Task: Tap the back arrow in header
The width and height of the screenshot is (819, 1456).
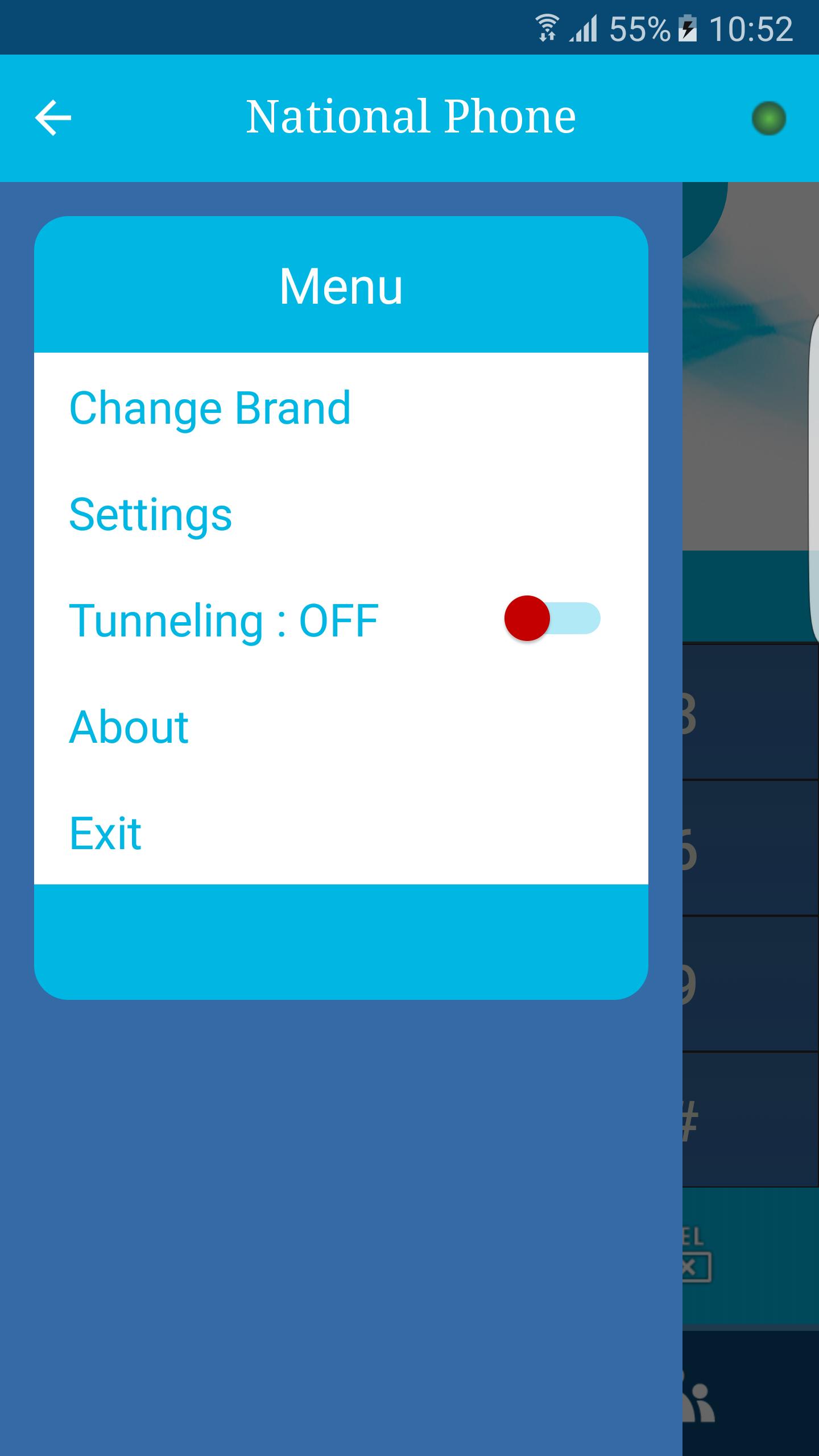Action: click(x=53, y=118)
